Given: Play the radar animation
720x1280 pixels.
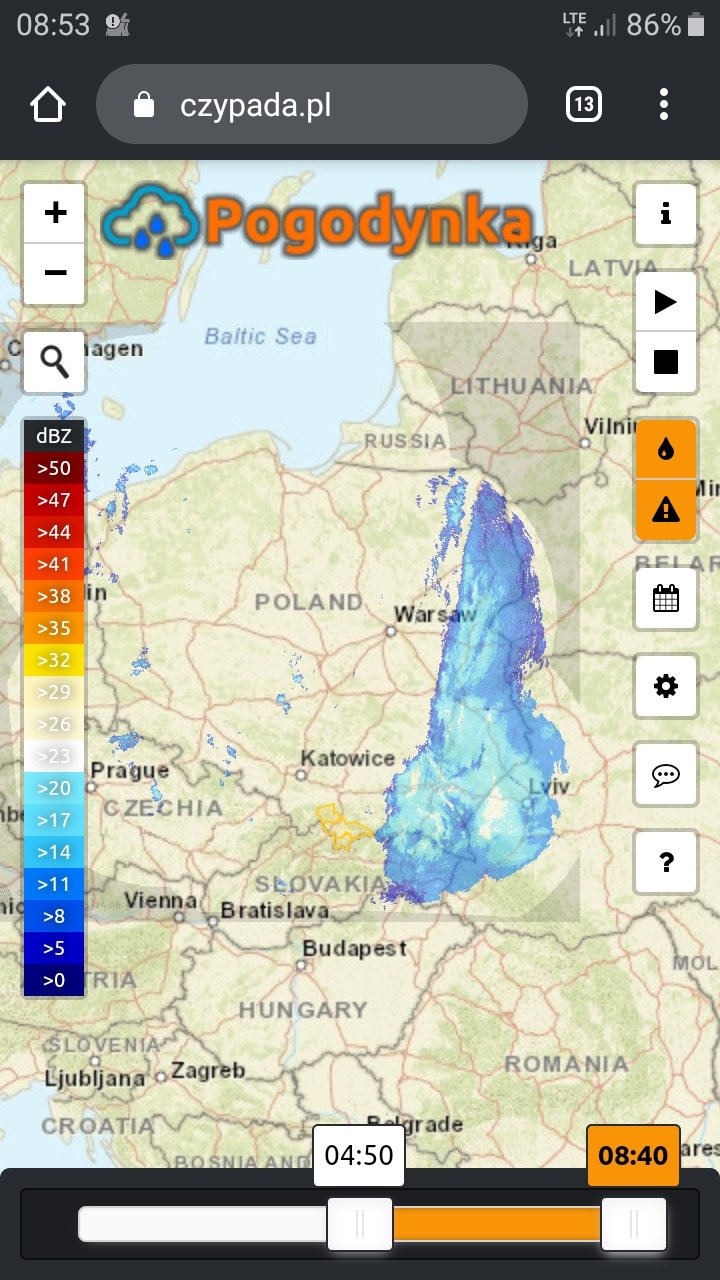Looking at the screenshot, I should [665, 302].
